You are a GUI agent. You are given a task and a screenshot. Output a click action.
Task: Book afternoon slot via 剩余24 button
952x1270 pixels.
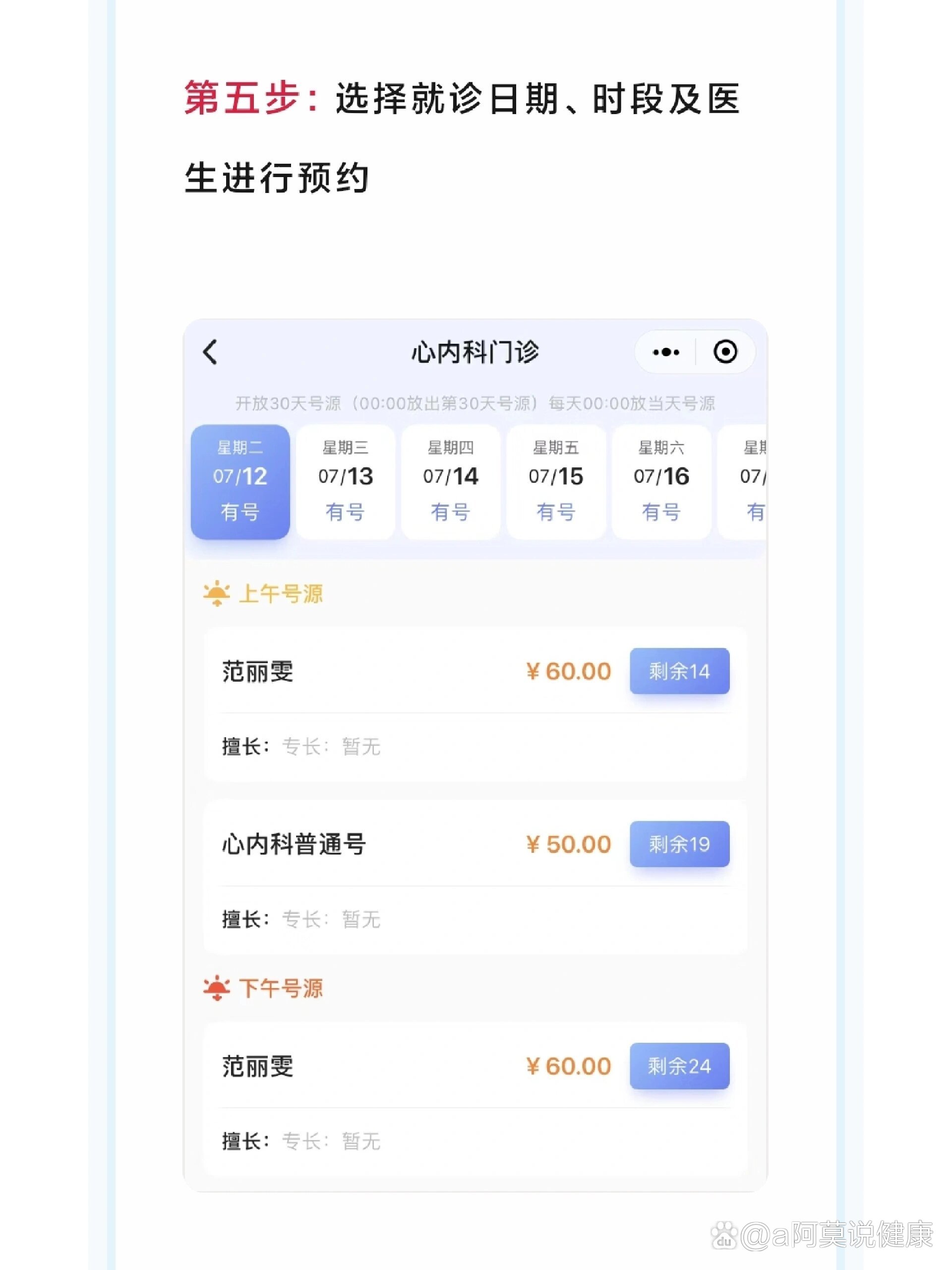tap(680, 1066)
